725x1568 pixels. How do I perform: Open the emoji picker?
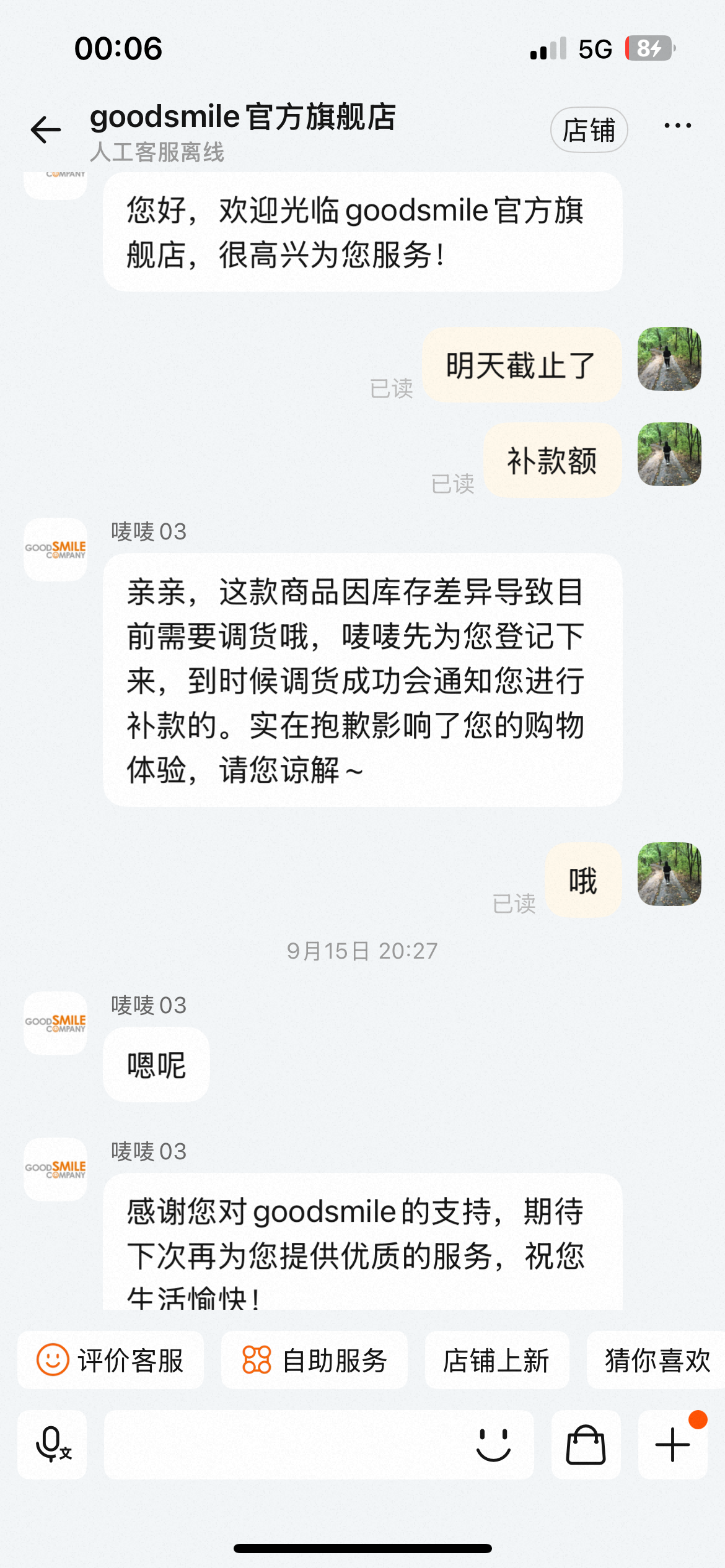point(493,1444)
